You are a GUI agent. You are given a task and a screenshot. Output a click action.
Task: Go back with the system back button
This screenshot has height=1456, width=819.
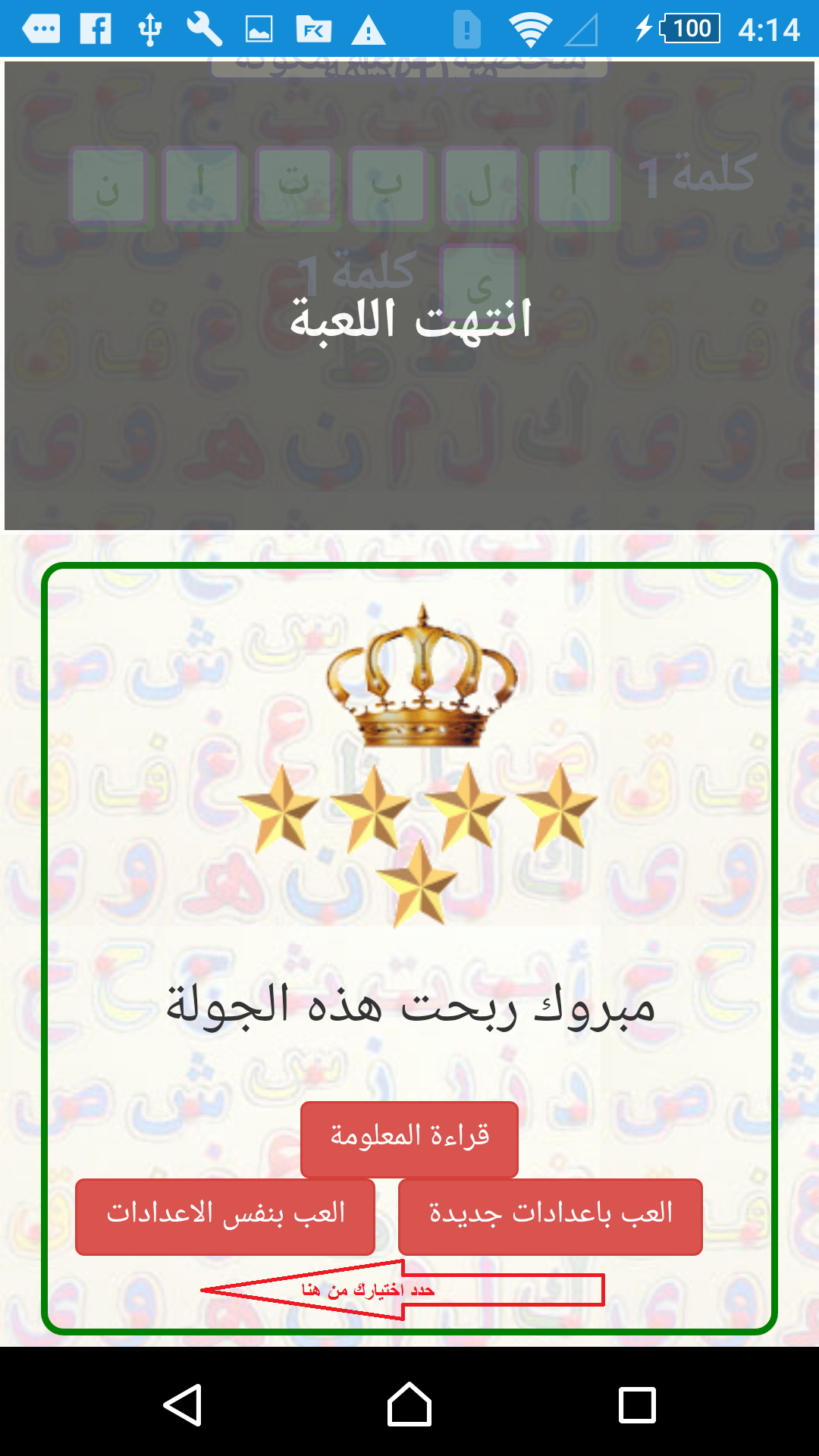[x=183, y=1405]
